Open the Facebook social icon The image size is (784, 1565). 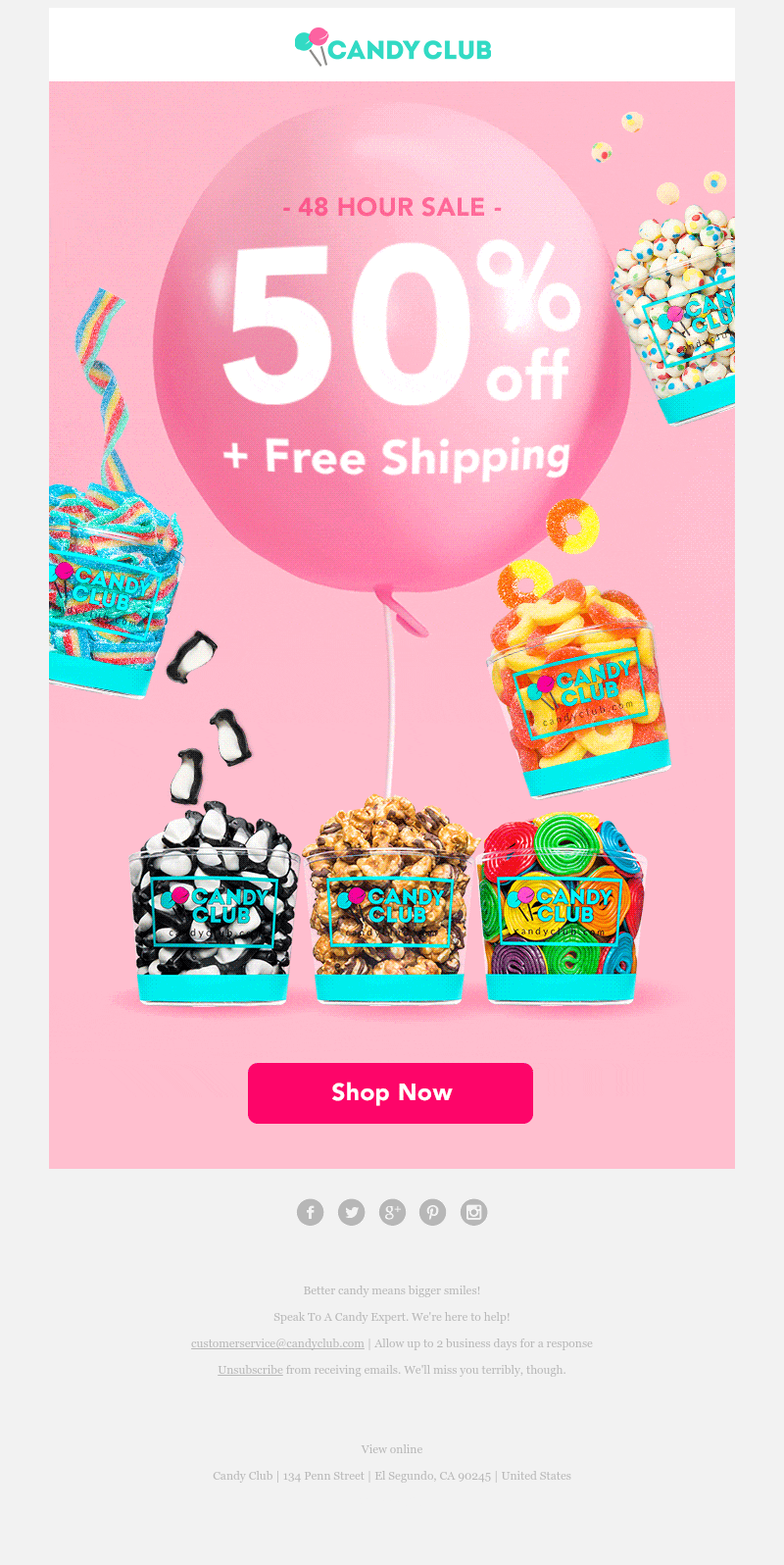pos(310,1212)
